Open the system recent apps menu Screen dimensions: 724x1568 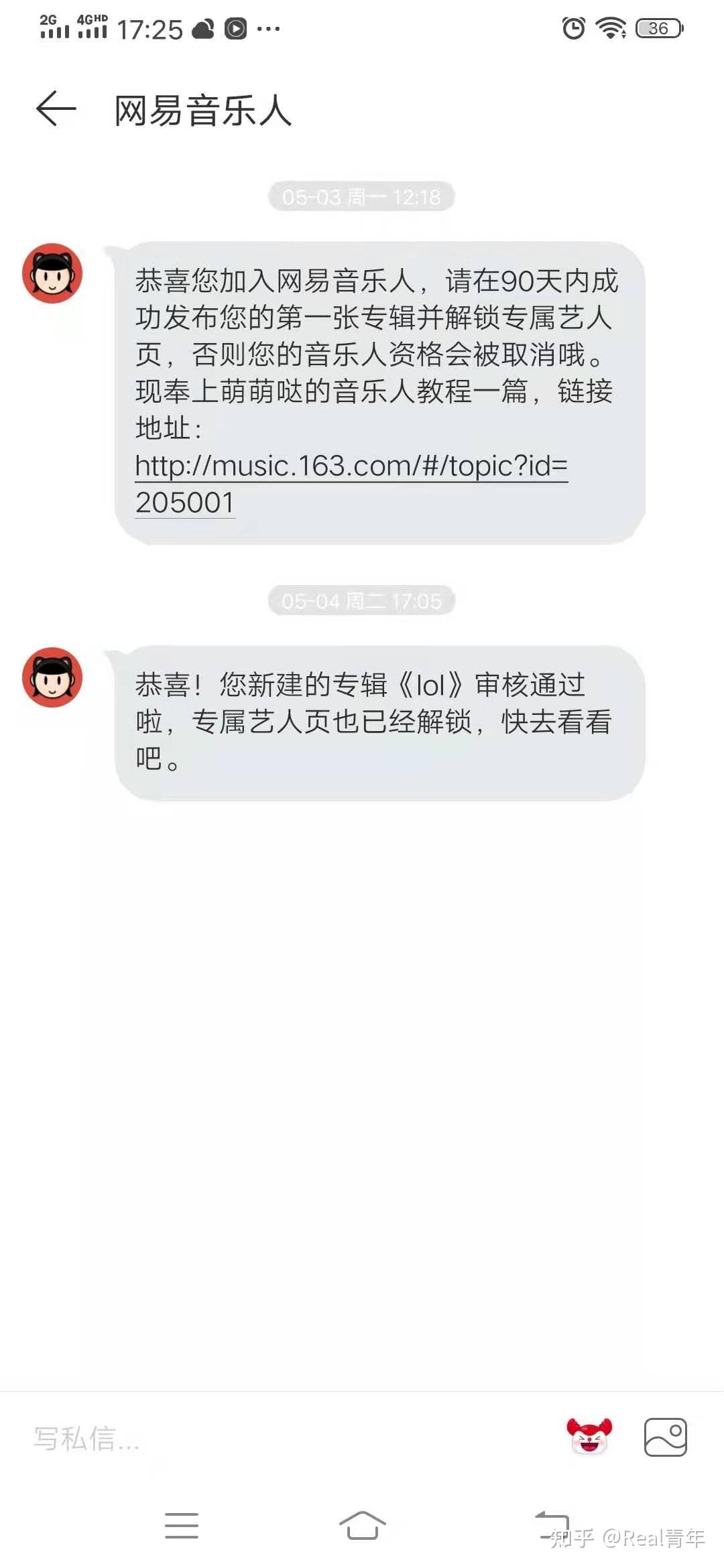tap(182, 1525)
